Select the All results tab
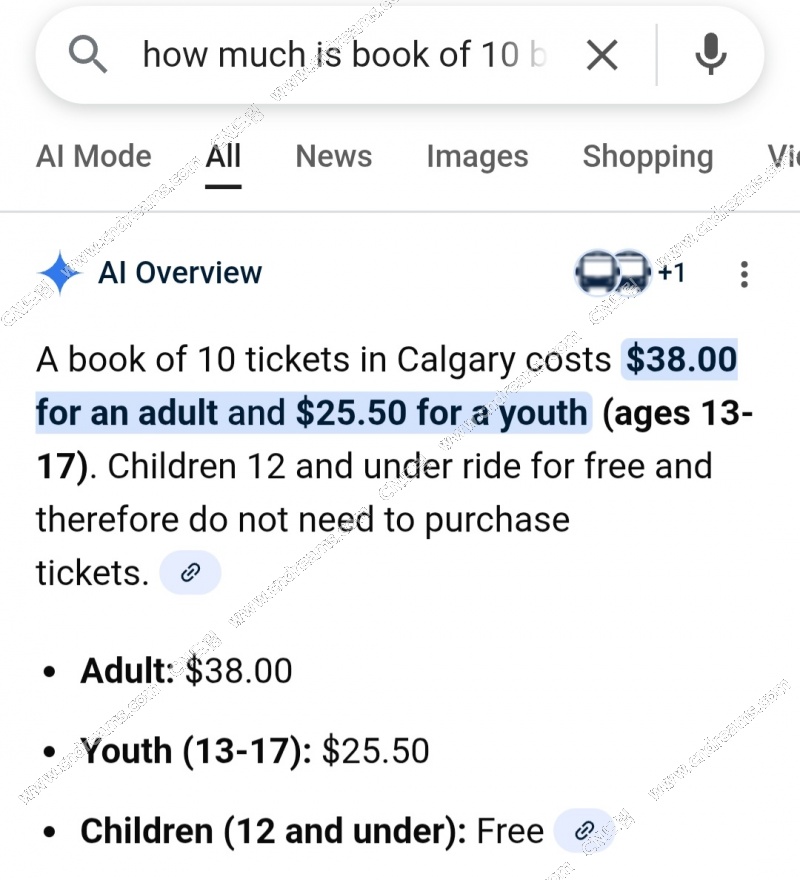The width and height of the screenshot is (800, 880). 223,157
